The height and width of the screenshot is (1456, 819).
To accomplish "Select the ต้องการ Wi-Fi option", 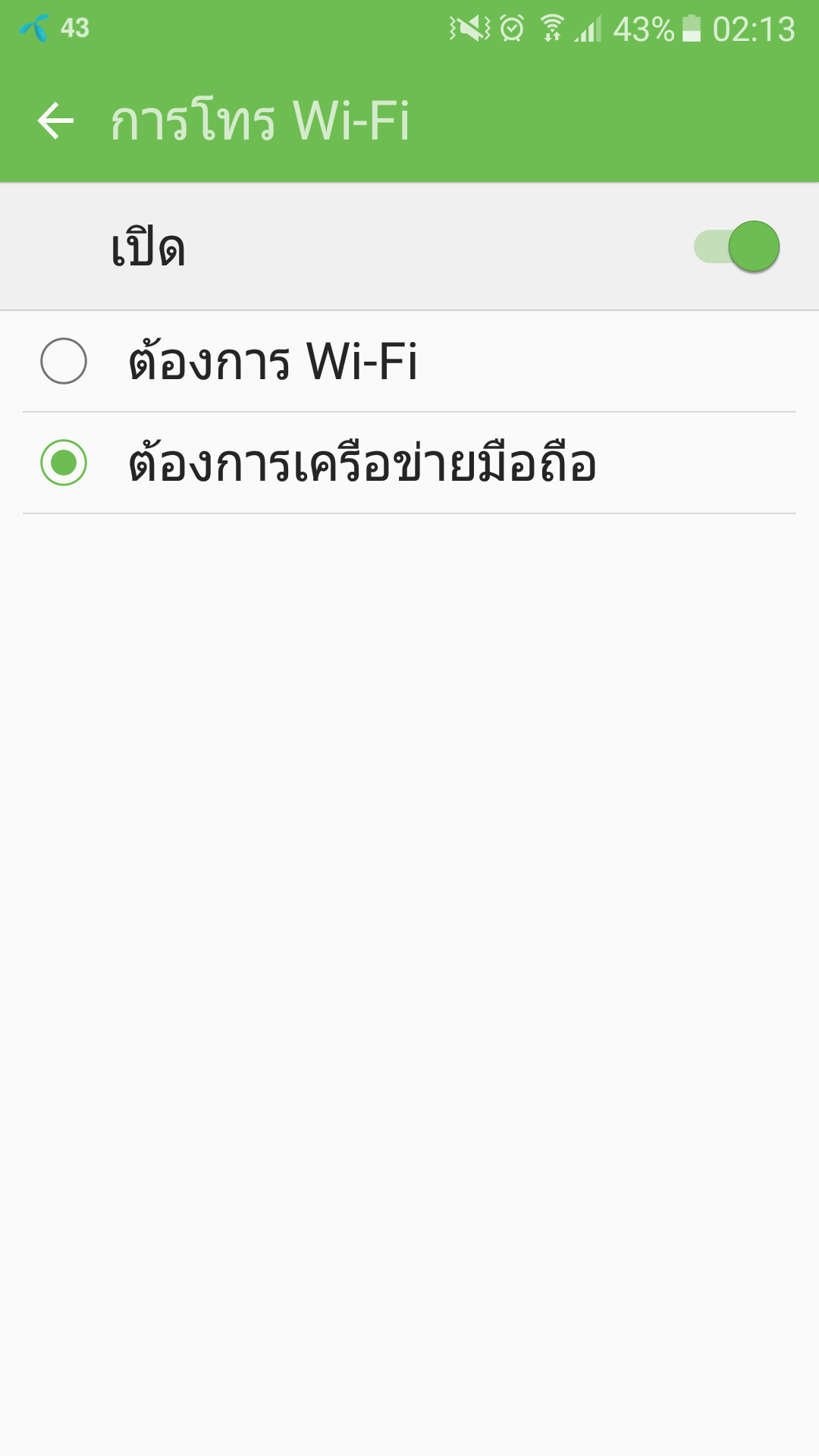I will click(409, 361).
